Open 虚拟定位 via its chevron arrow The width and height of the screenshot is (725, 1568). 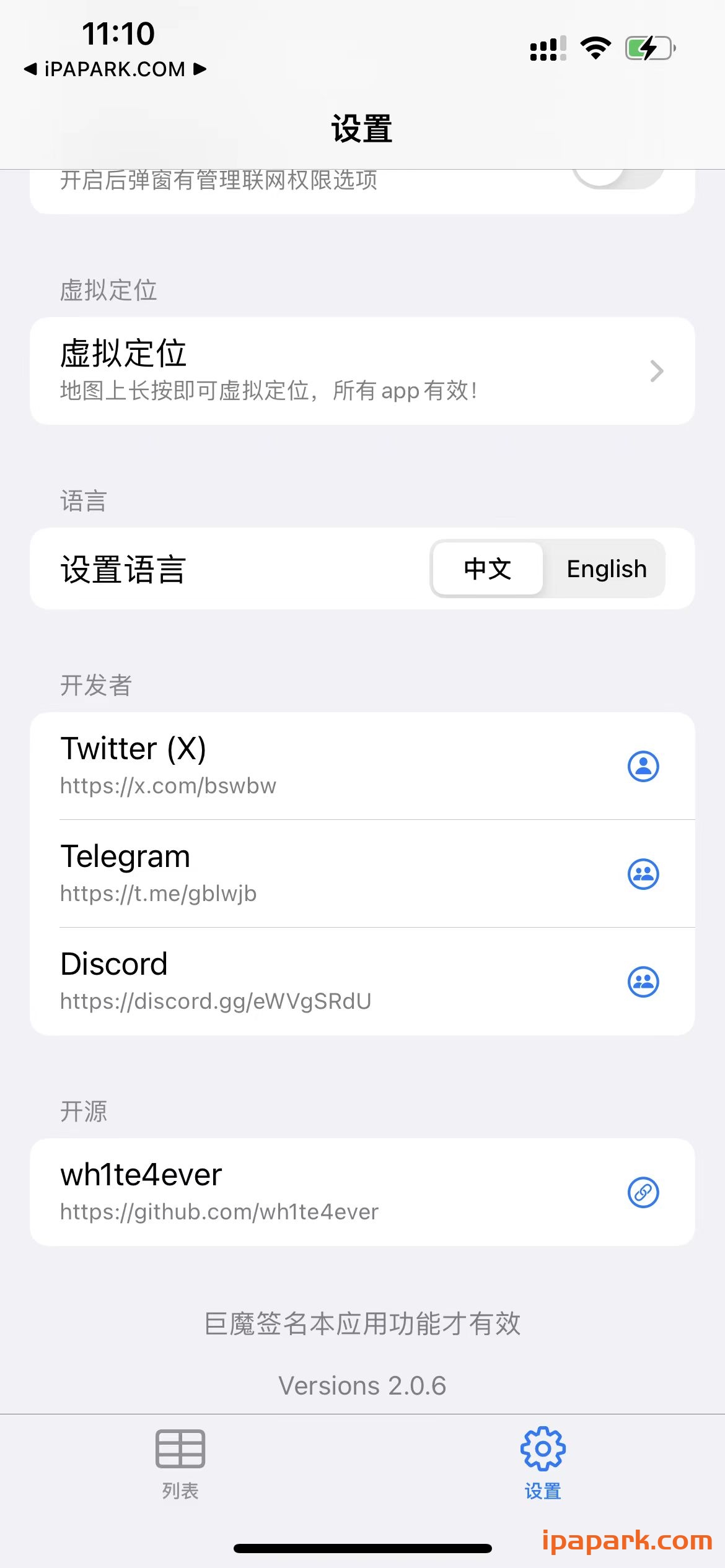click(656, 371)
